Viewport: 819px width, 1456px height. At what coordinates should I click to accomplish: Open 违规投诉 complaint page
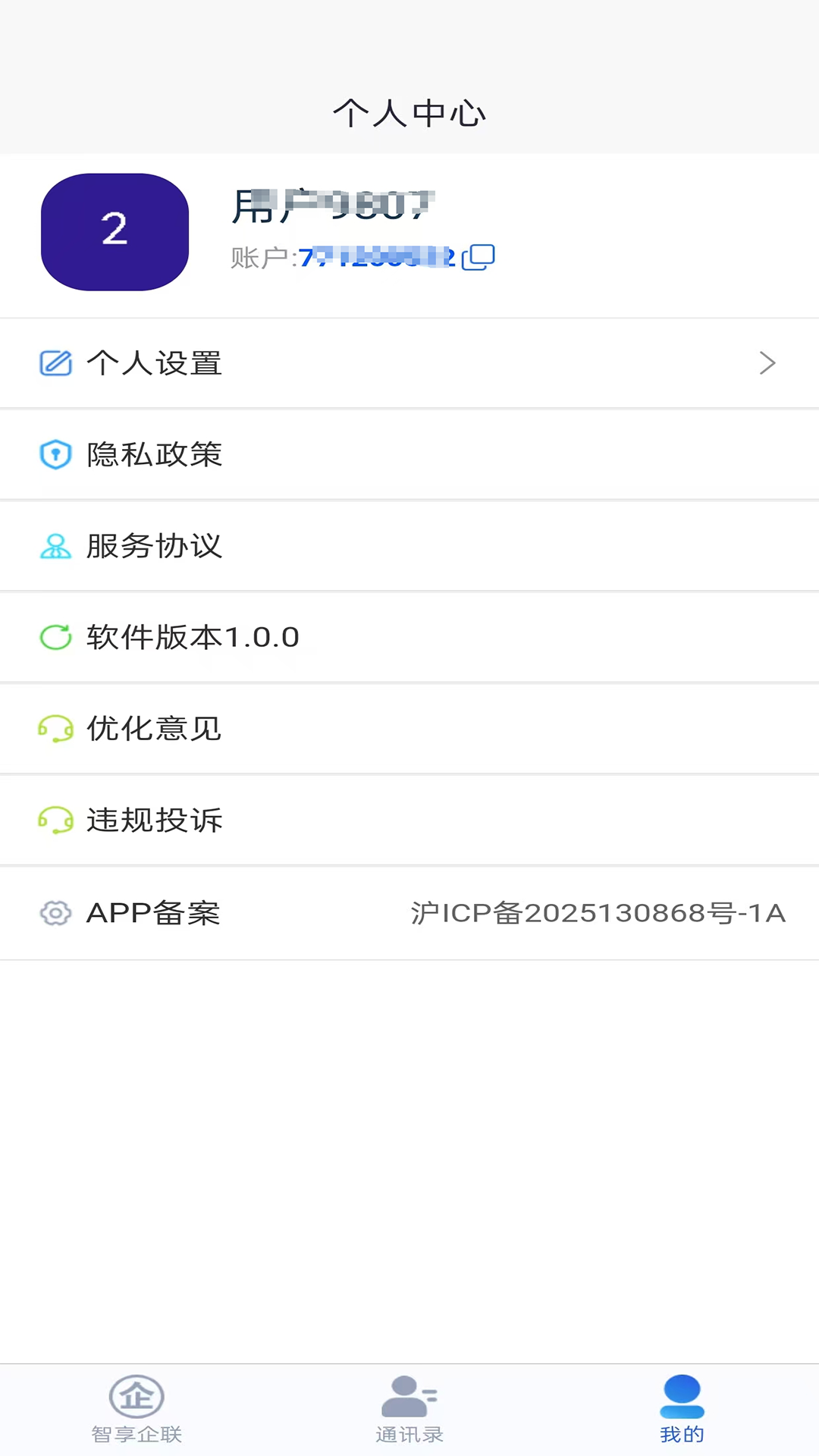tap(155, 821)
